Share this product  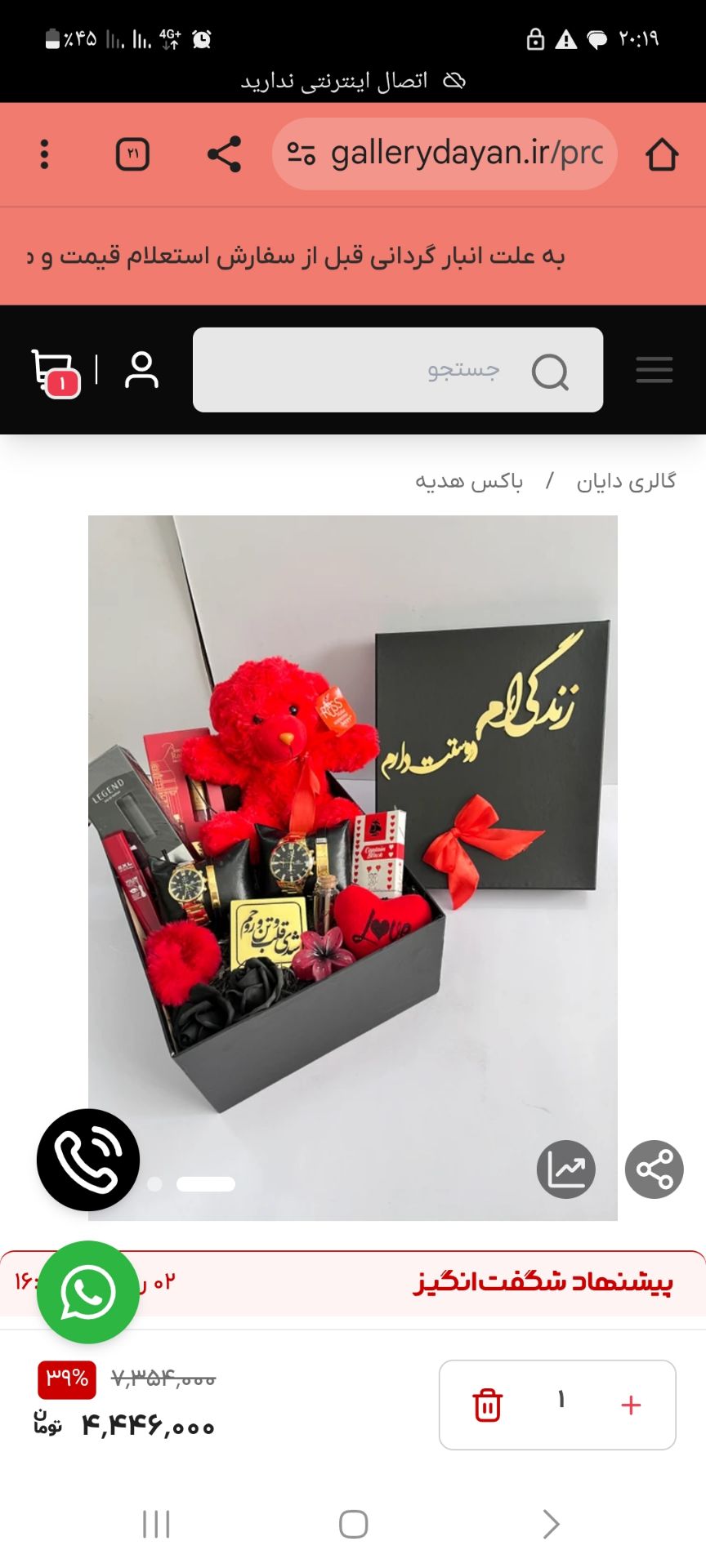(x=655, y=1169)
